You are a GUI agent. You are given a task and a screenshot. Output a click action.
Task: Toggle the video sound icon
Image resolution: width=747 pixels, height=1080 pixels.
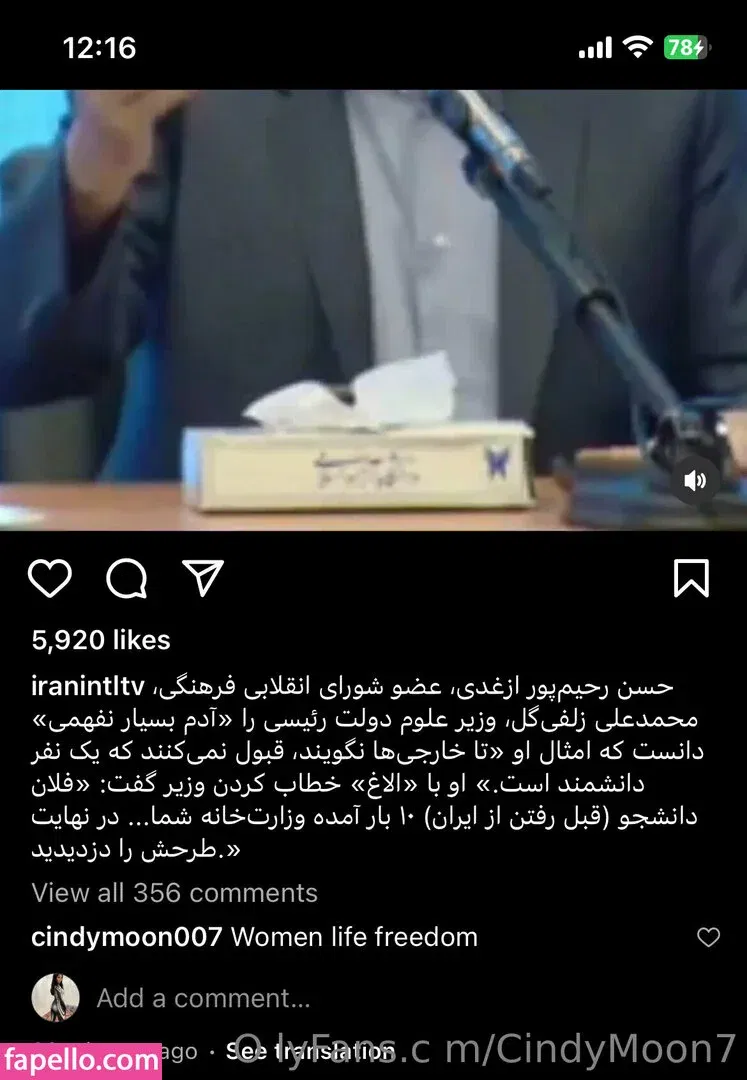coord(694,482)
